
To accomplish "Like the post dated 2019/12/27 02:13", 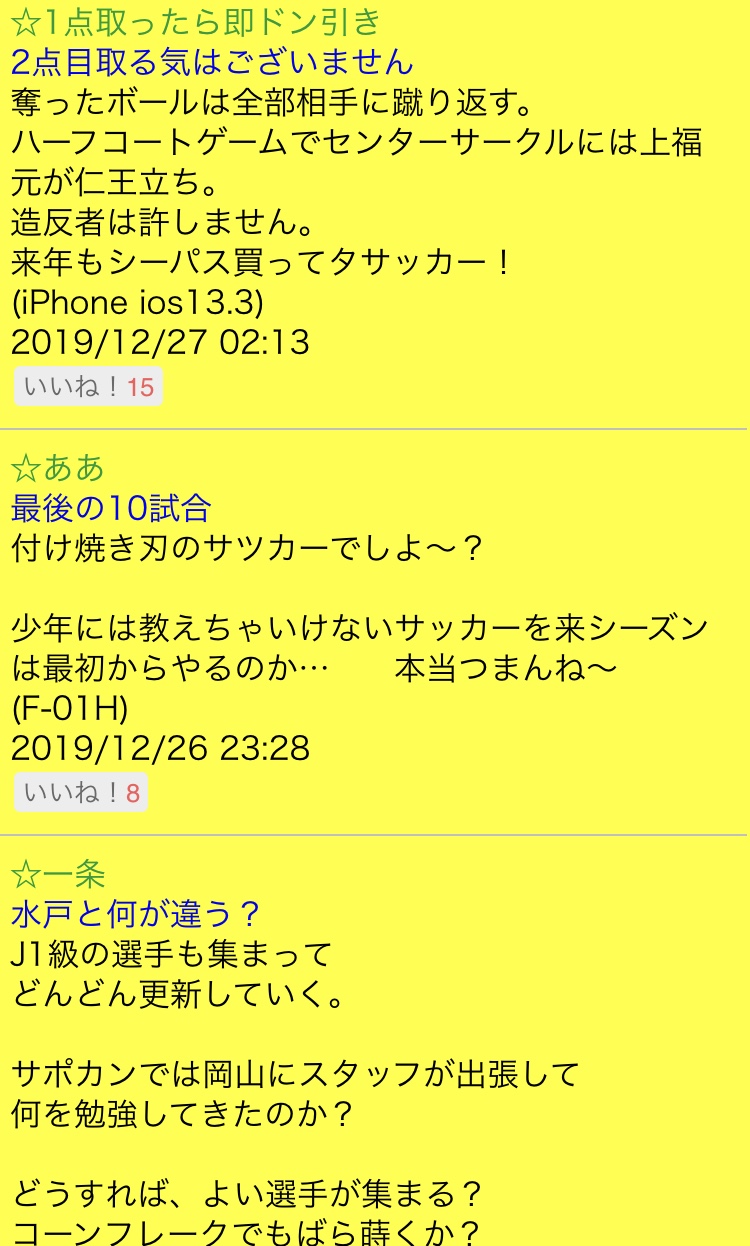I will (x=88, y=387).
